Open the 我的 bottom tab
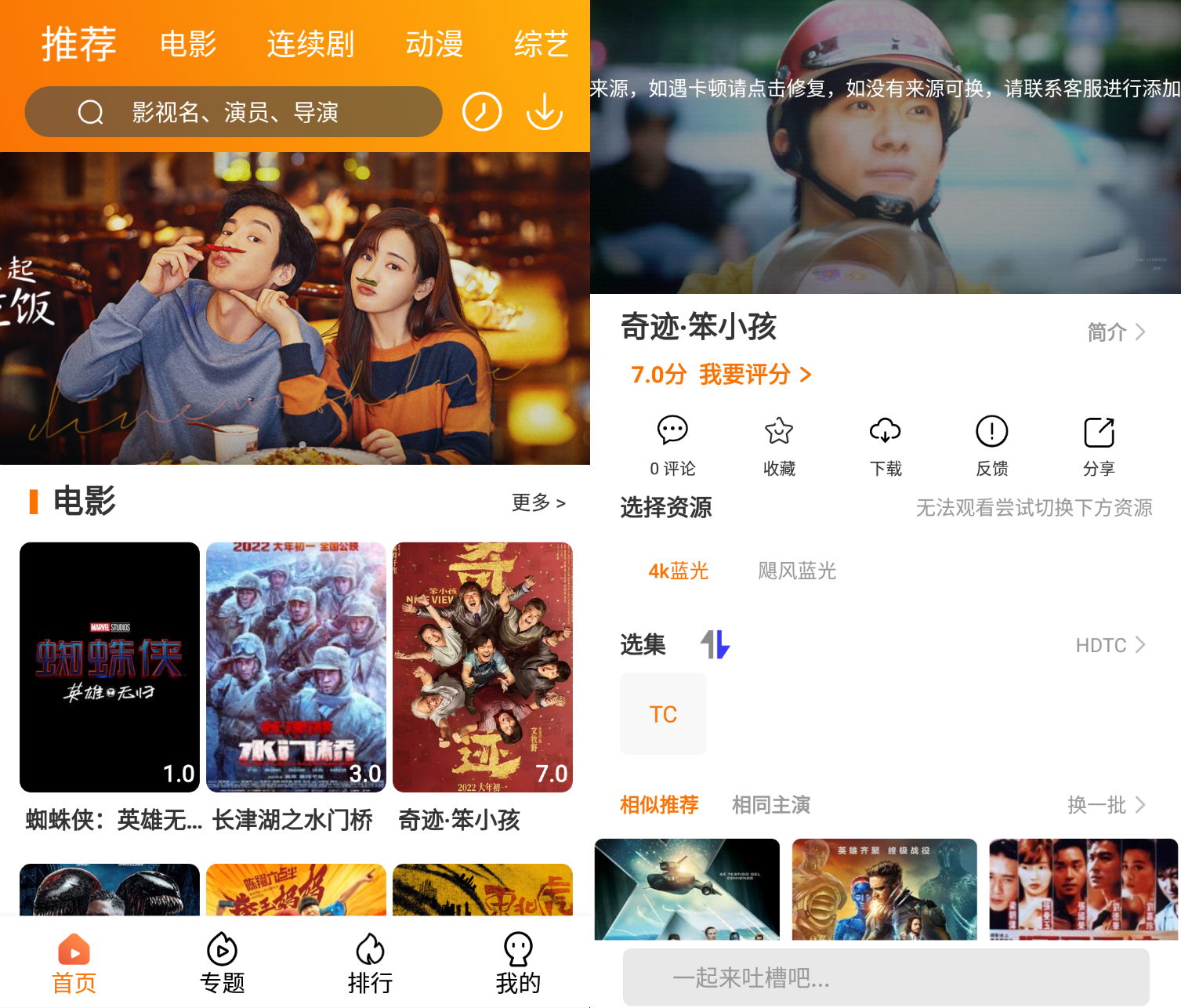 click(518, 963)
